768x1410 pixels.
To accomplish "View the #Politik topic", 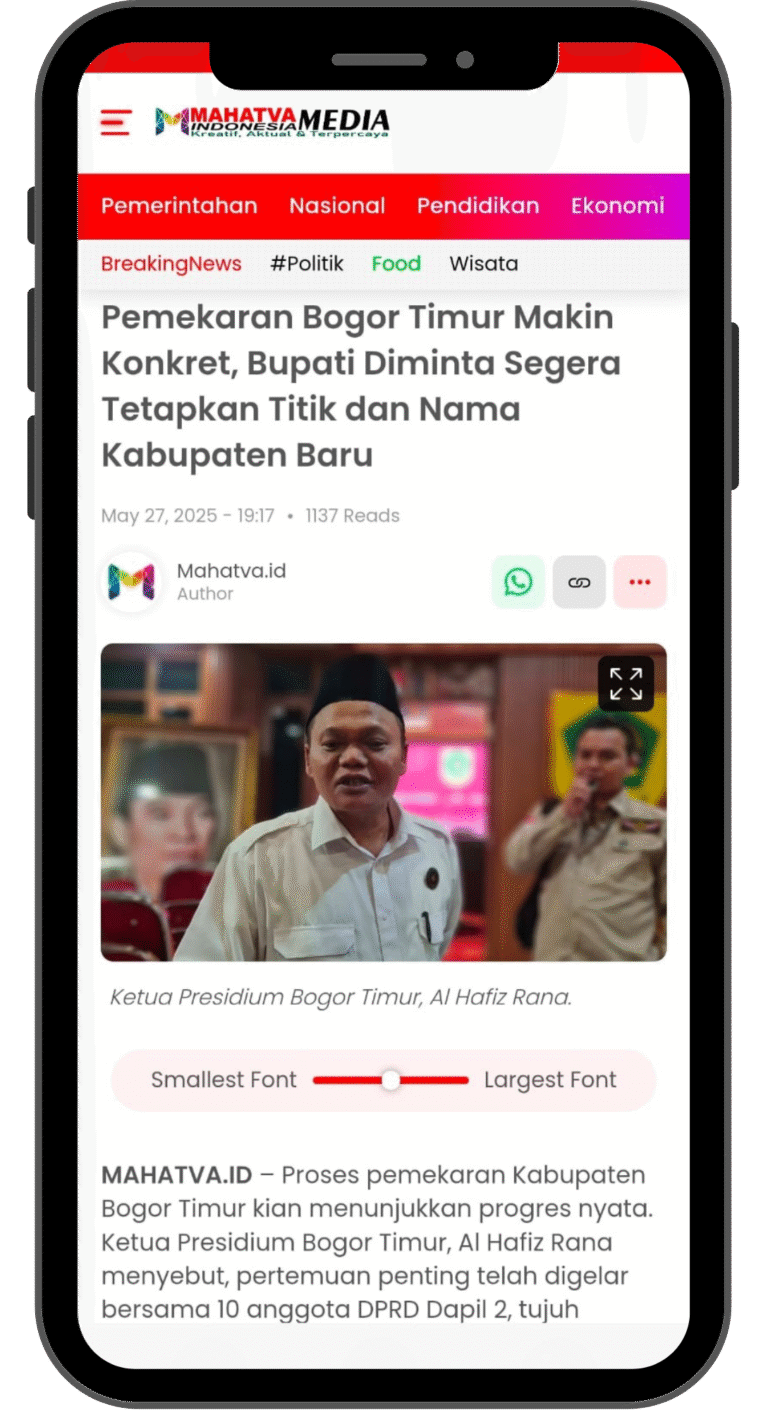I will click(x=306, y=264).
